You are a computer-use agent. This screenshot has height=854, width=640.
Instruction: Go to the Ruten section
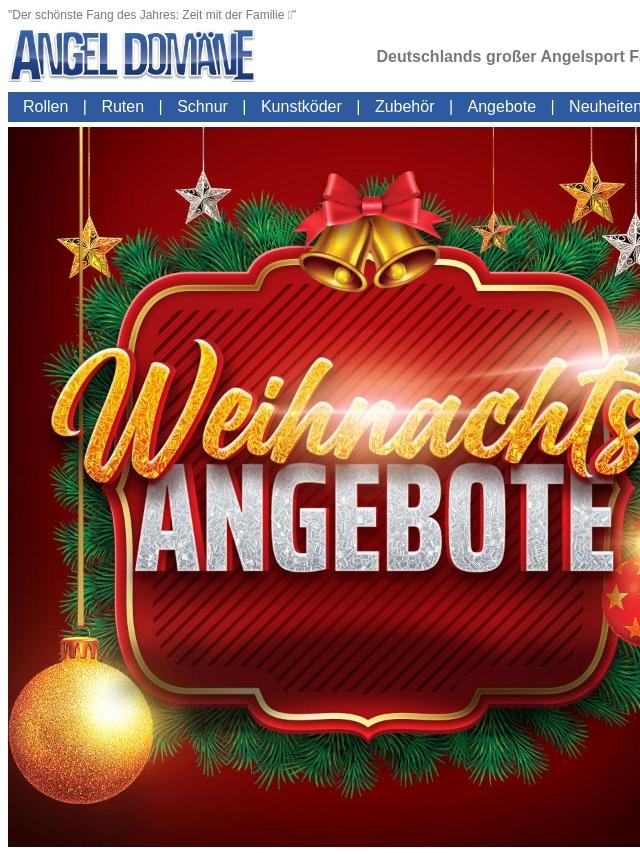pos(122,107)
